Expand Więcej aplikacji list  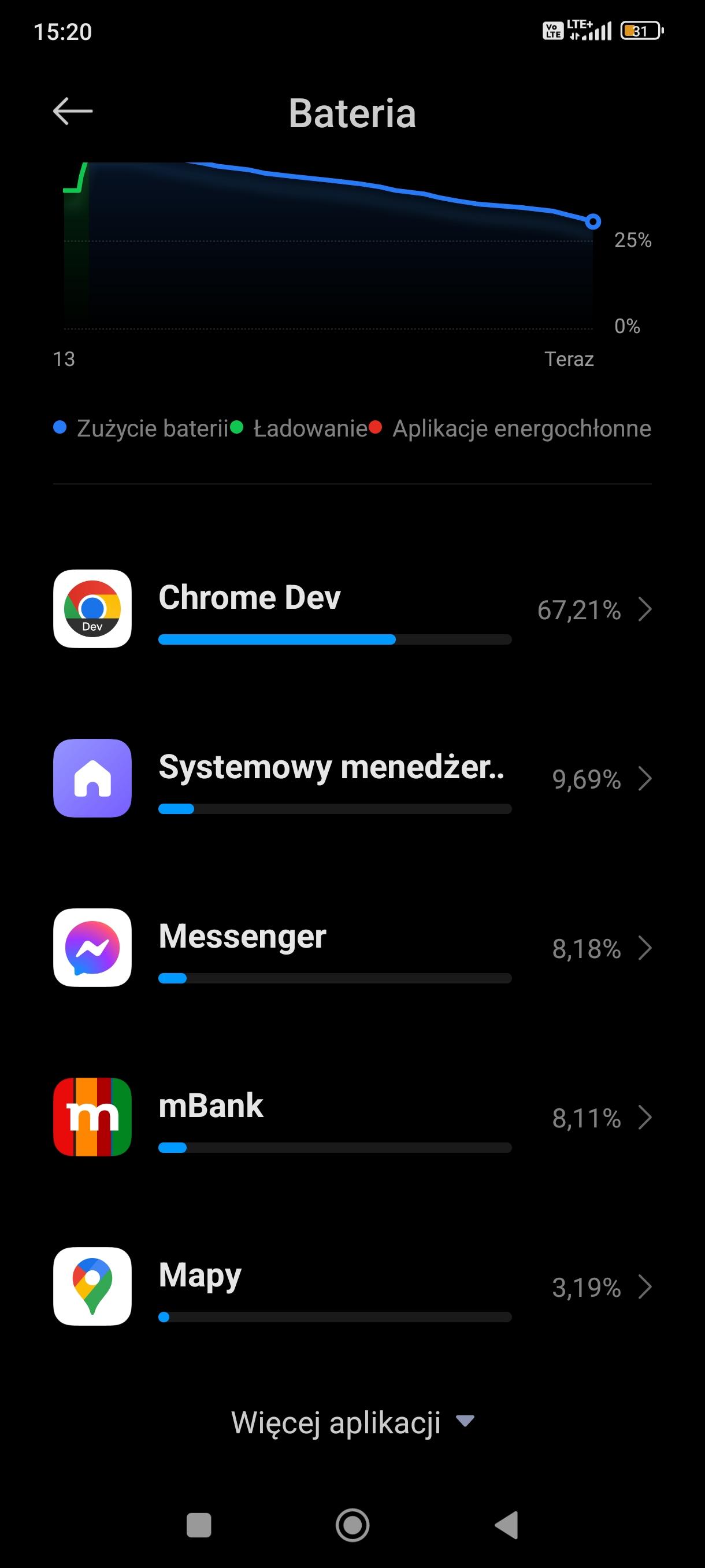tap(352, 1422)
